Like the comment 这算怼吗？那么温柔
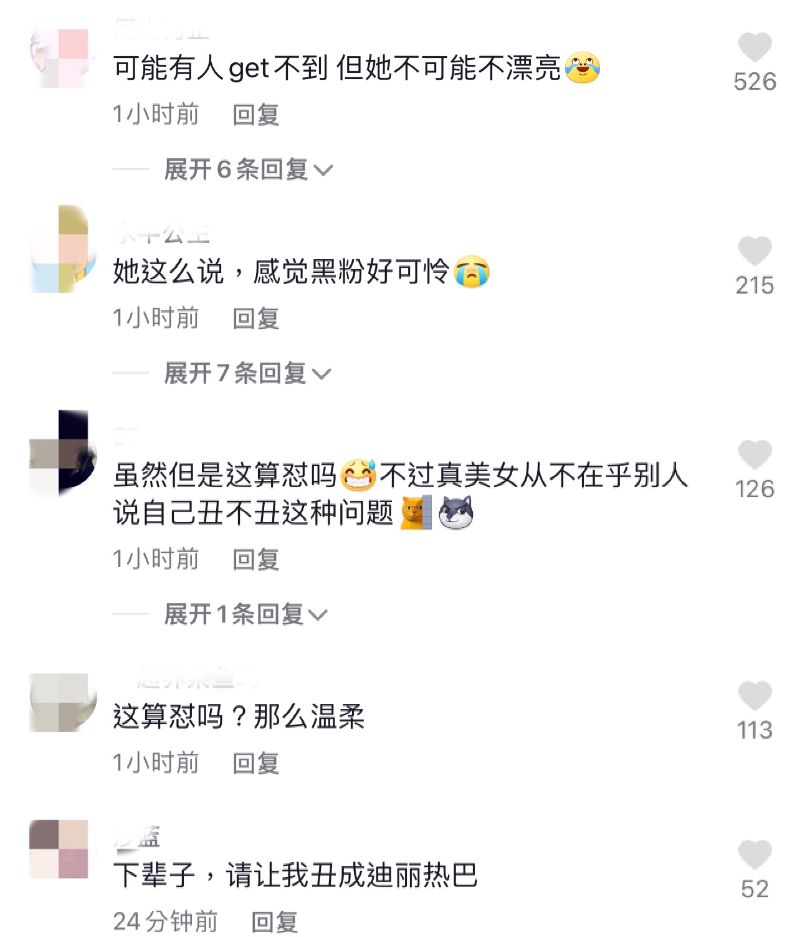The width and height of the screenshot is (800, 937). tap(755, 697)
